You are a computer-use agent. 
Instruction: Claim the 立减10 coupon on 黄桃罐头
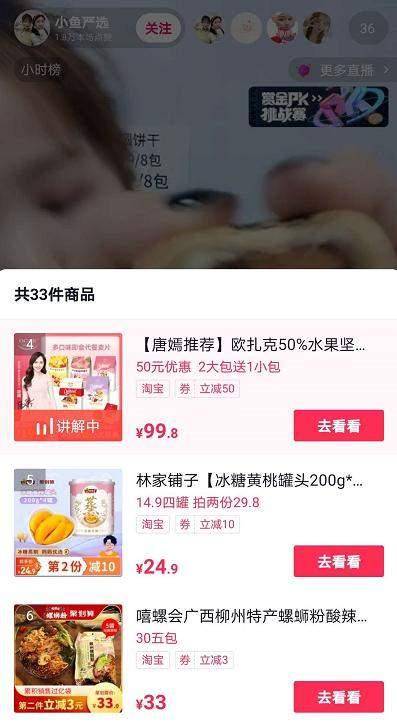207,524
